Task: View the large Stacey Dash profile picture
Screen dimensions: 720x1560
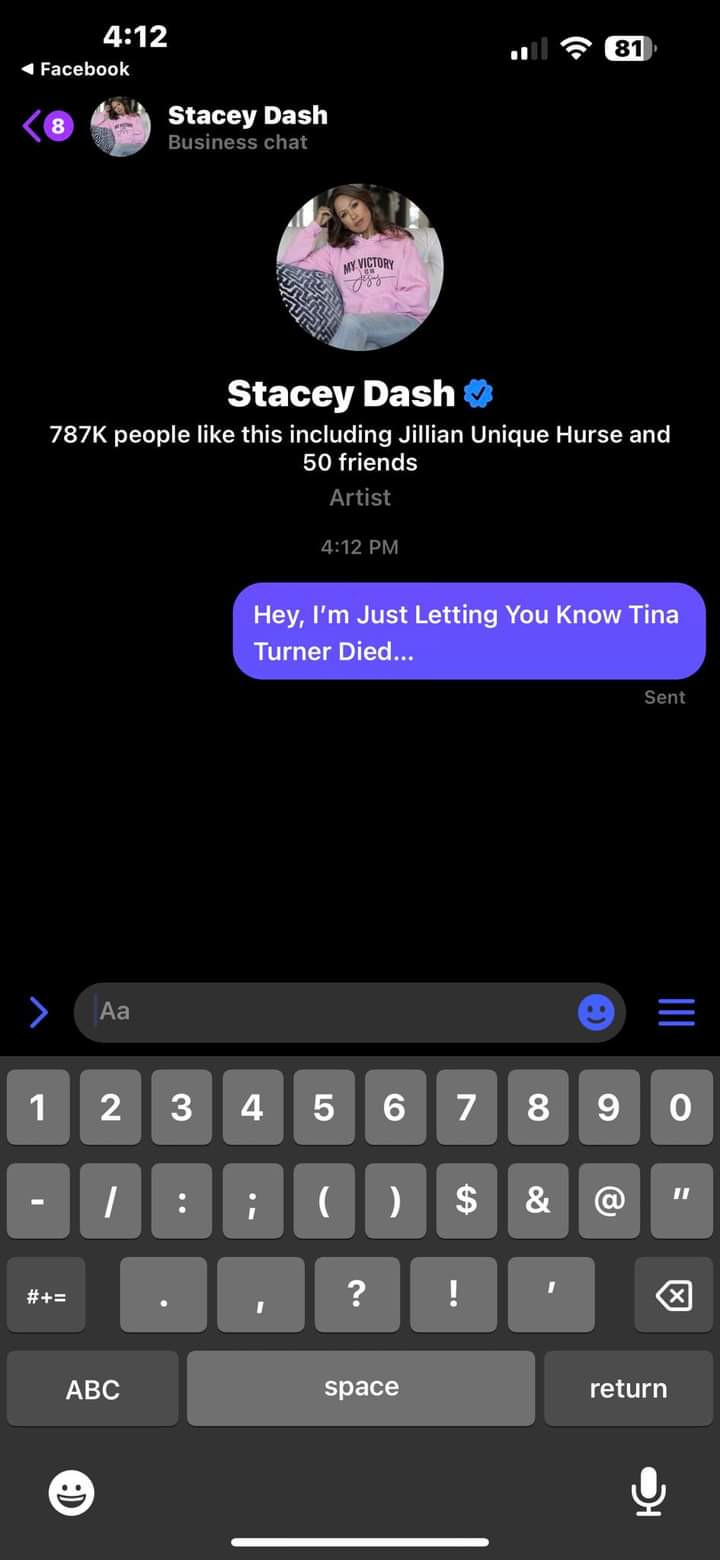Action: pyautogui.click(x=360, y=267)
